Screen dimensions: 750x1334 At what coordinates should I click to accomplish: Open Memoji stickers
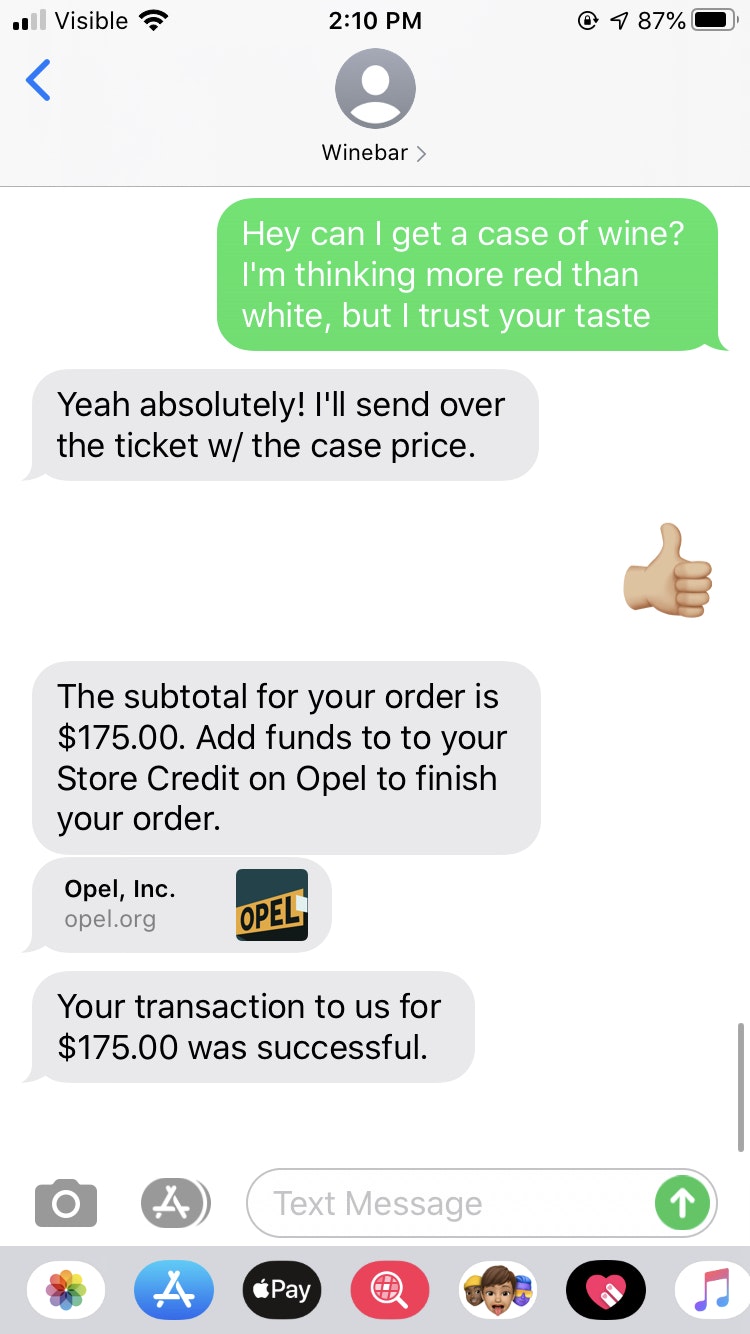(498, 1290)
